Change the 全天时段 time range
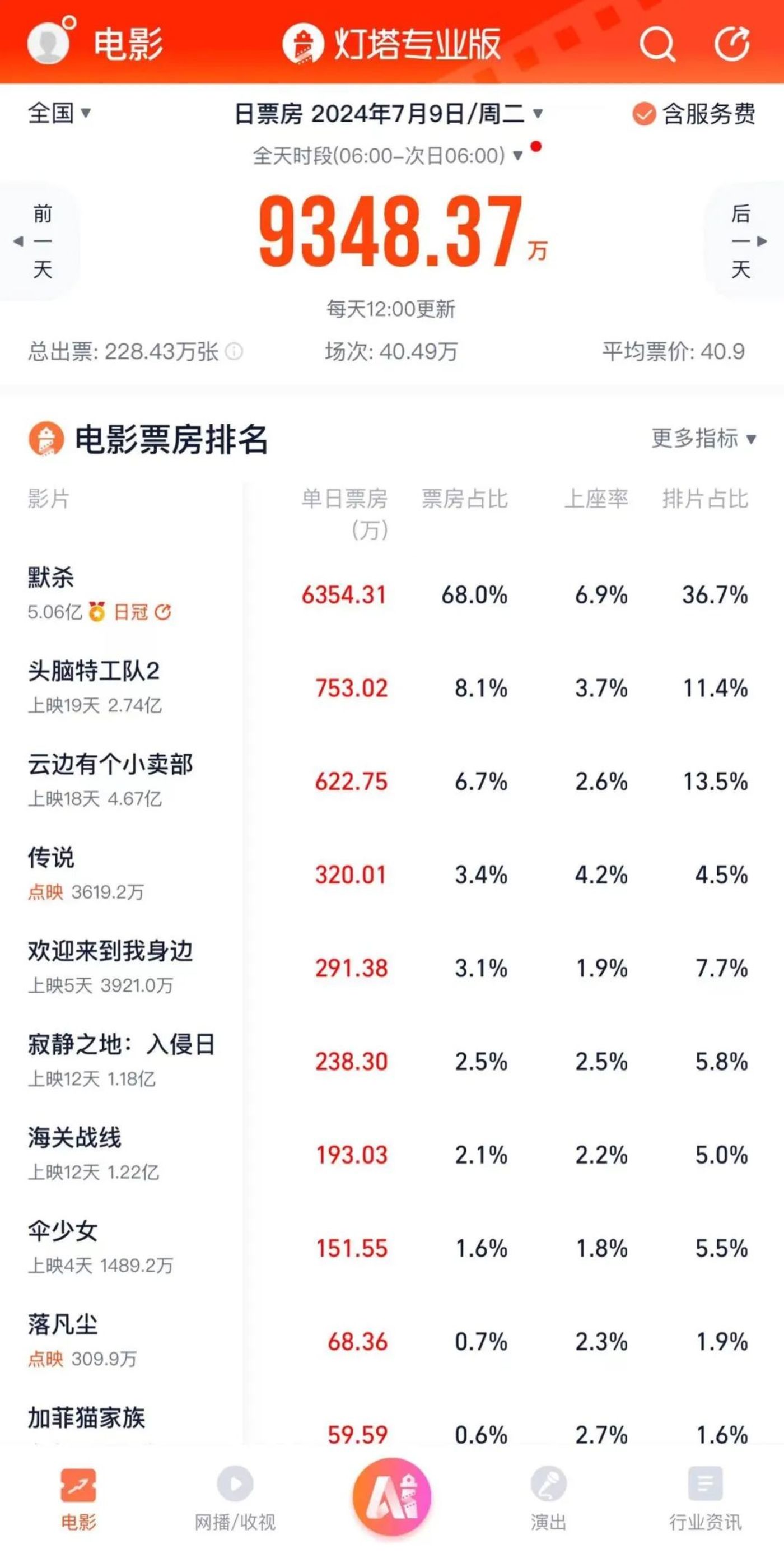The image size is (784, 1558). [x=388, y=156]
